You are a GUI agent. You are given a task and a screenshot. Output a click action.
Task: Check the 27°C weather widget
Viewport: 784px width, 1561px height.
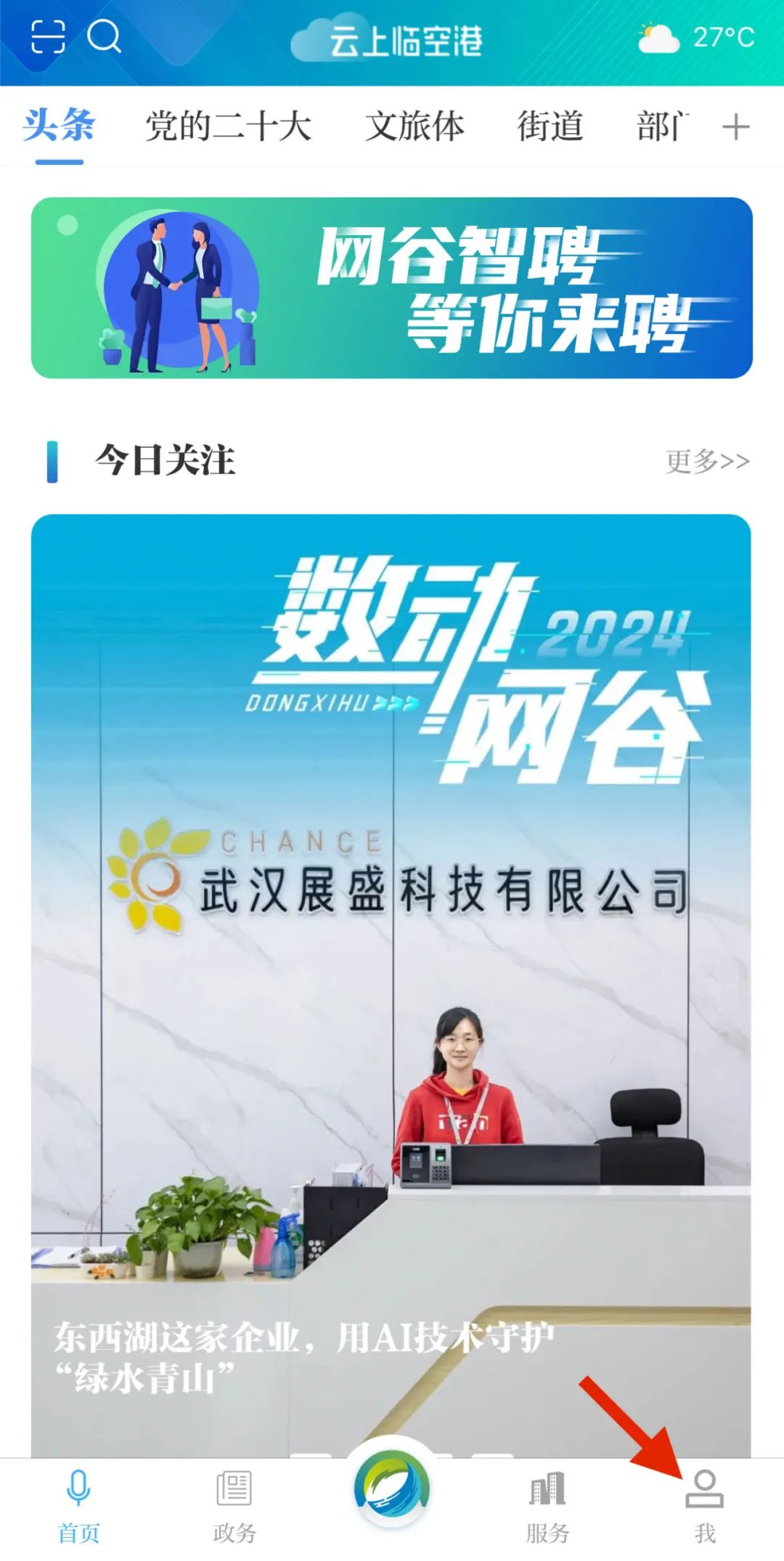coord(697,38)
